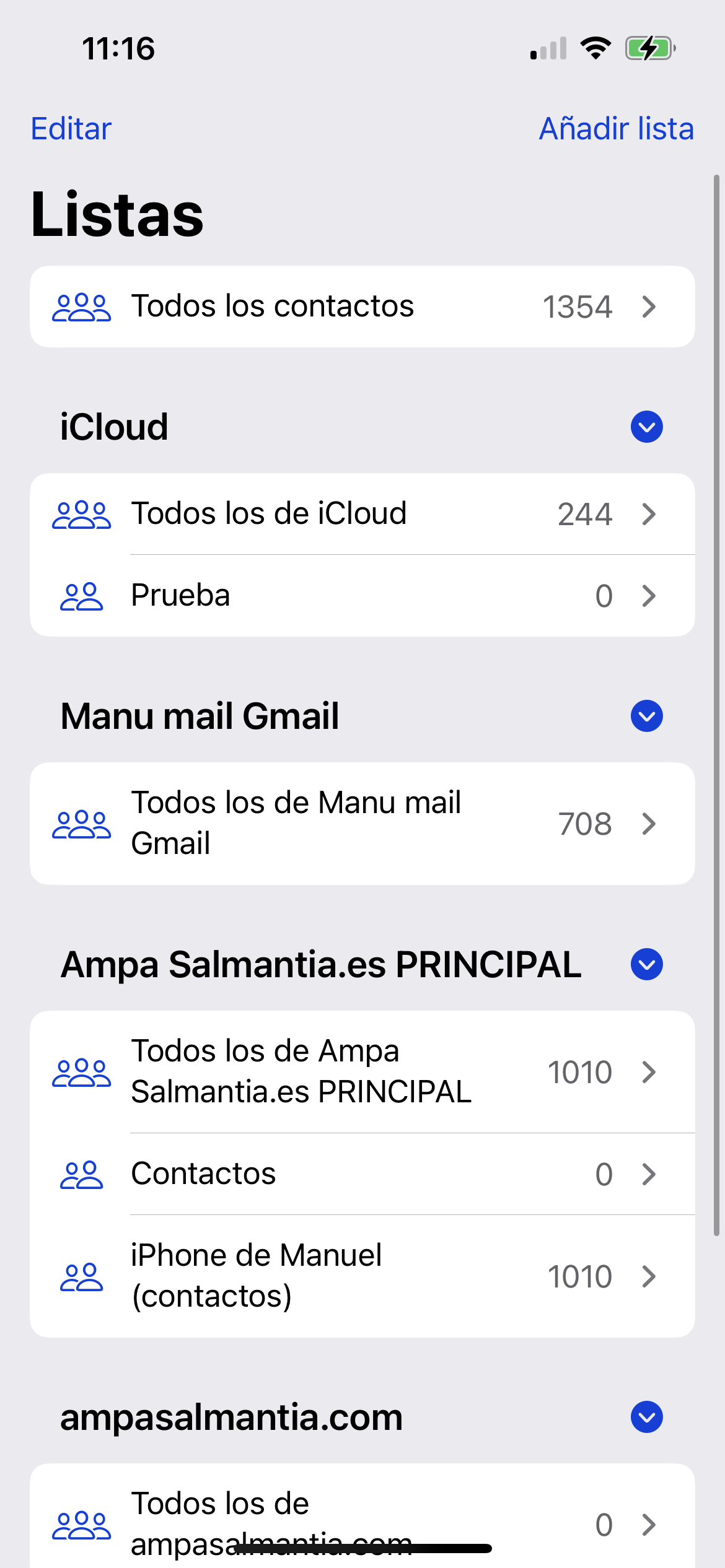
Task: Collapse the iCloud section
Action: pyautogui.click(x=646, y=427)
